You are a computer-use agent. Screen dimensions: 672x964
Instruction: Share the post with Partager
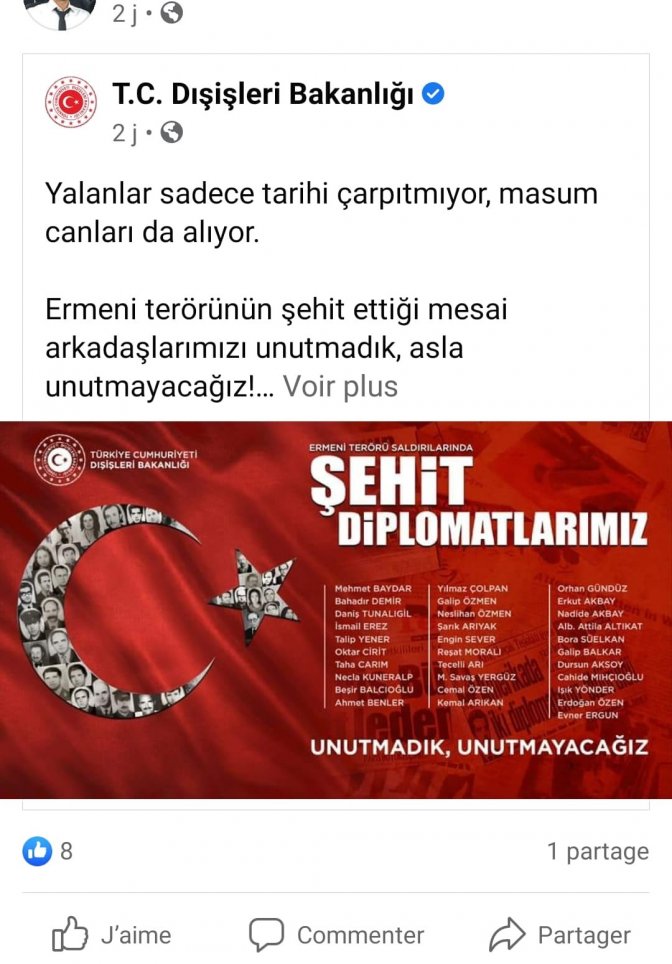coord(560,935)
